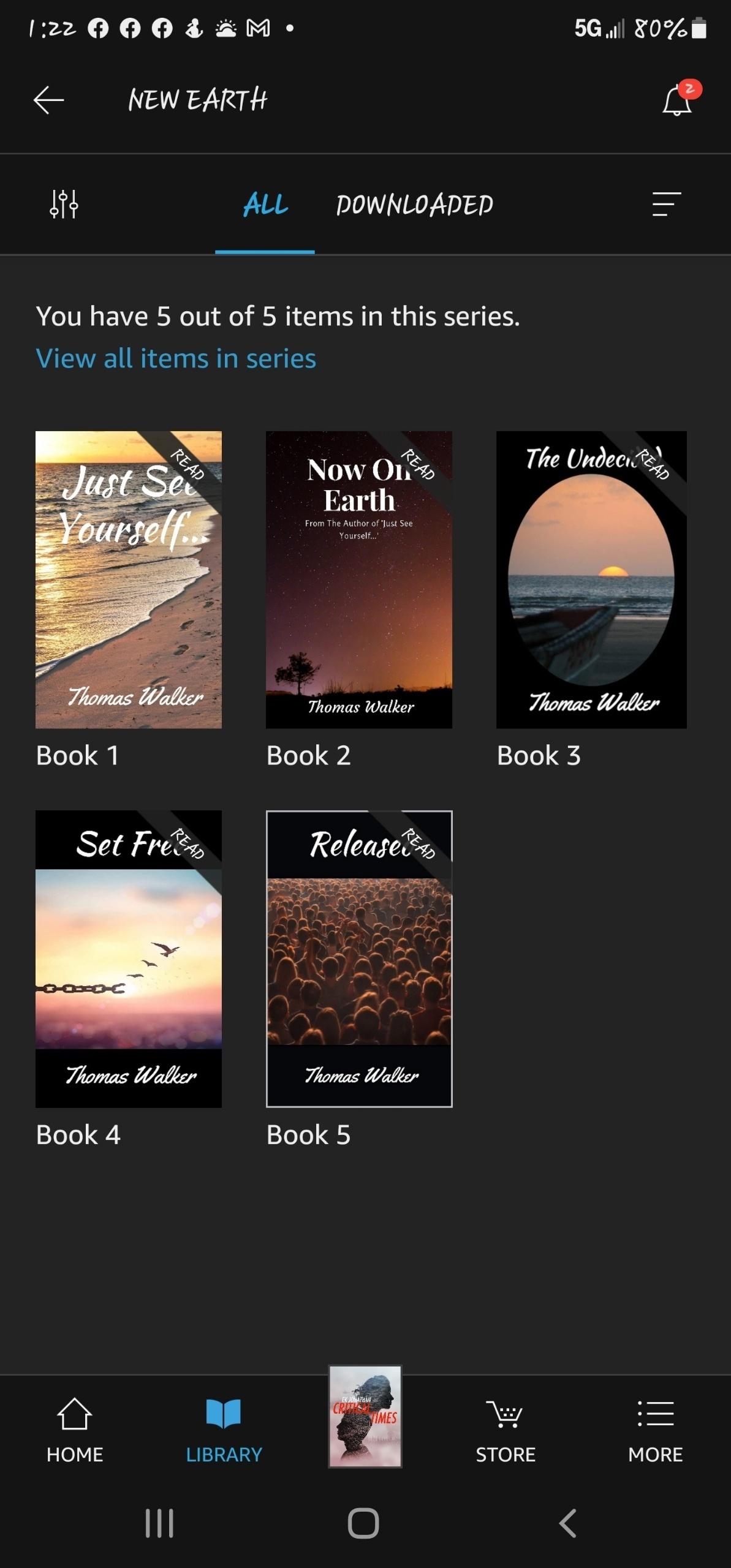Open the notifications bell
This screenshot has width=731, height=1568.
[x=678, y=100]
